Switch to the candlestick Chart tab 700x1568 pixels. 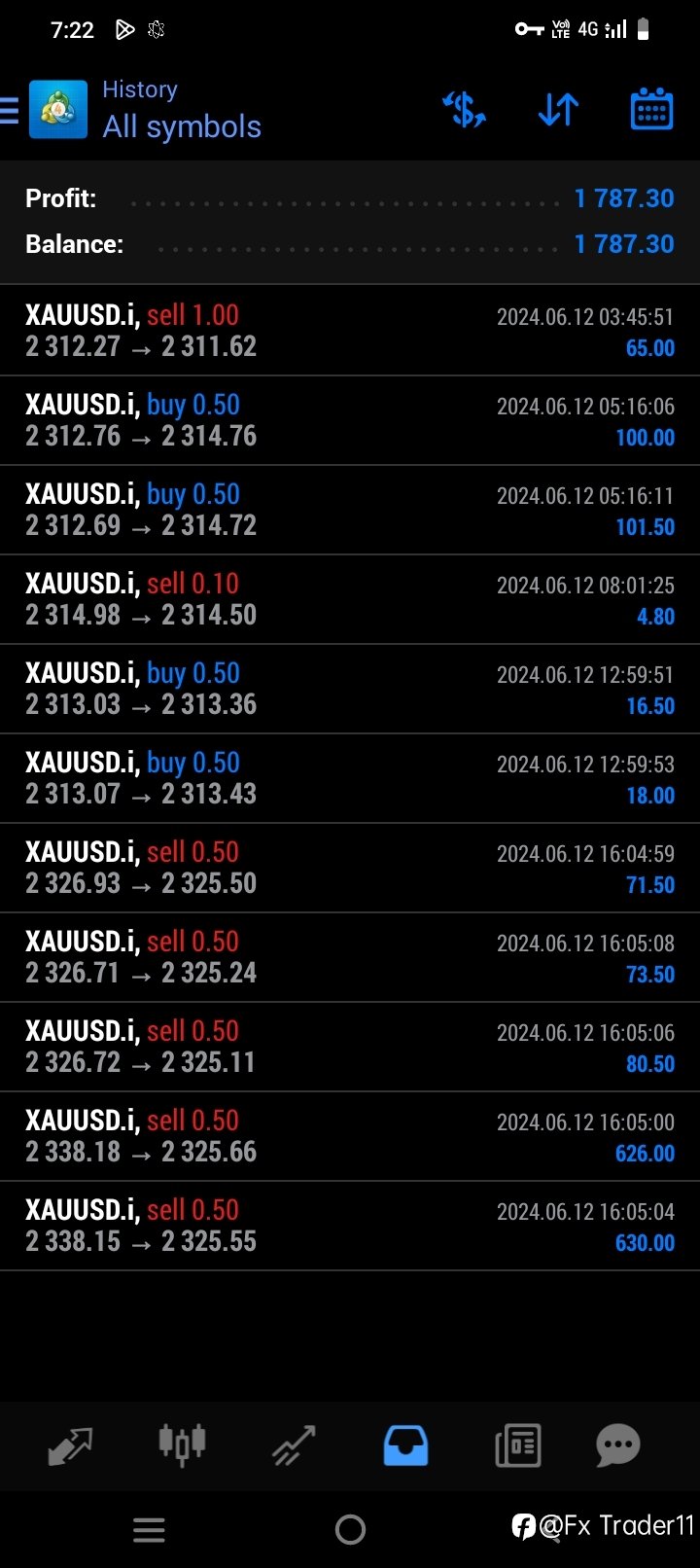(182, 1444)
